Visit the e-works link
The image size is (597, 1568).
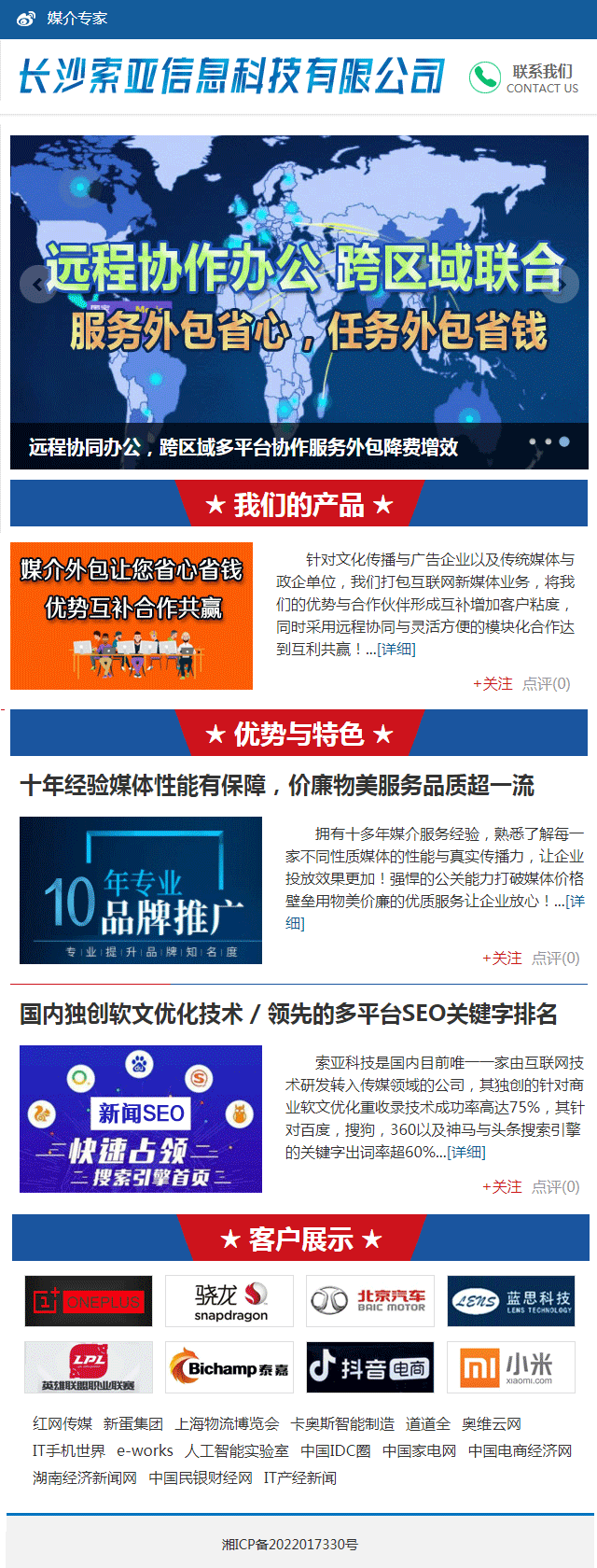[145, 1451]
